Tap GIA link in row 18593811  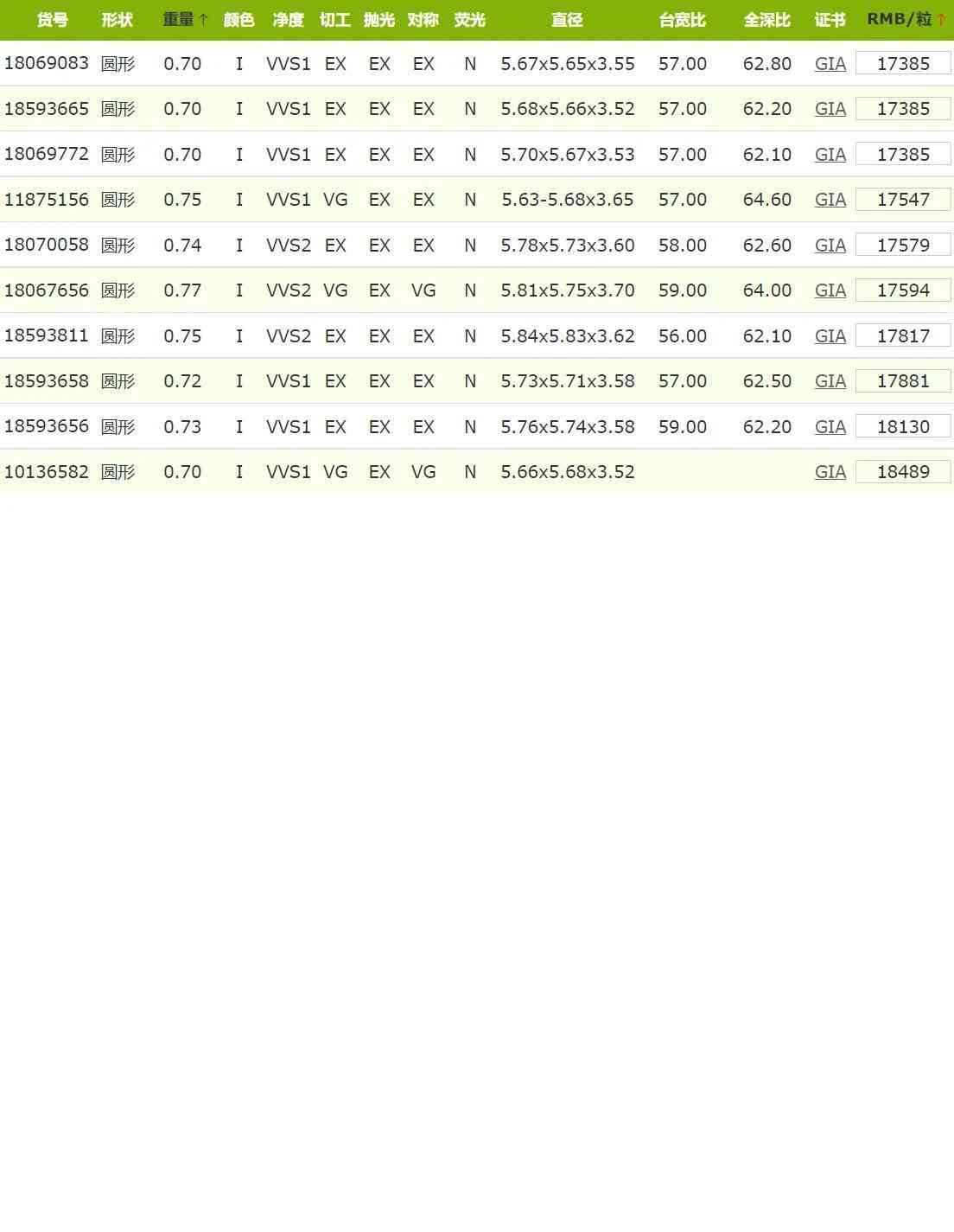[x=830, y=336]
